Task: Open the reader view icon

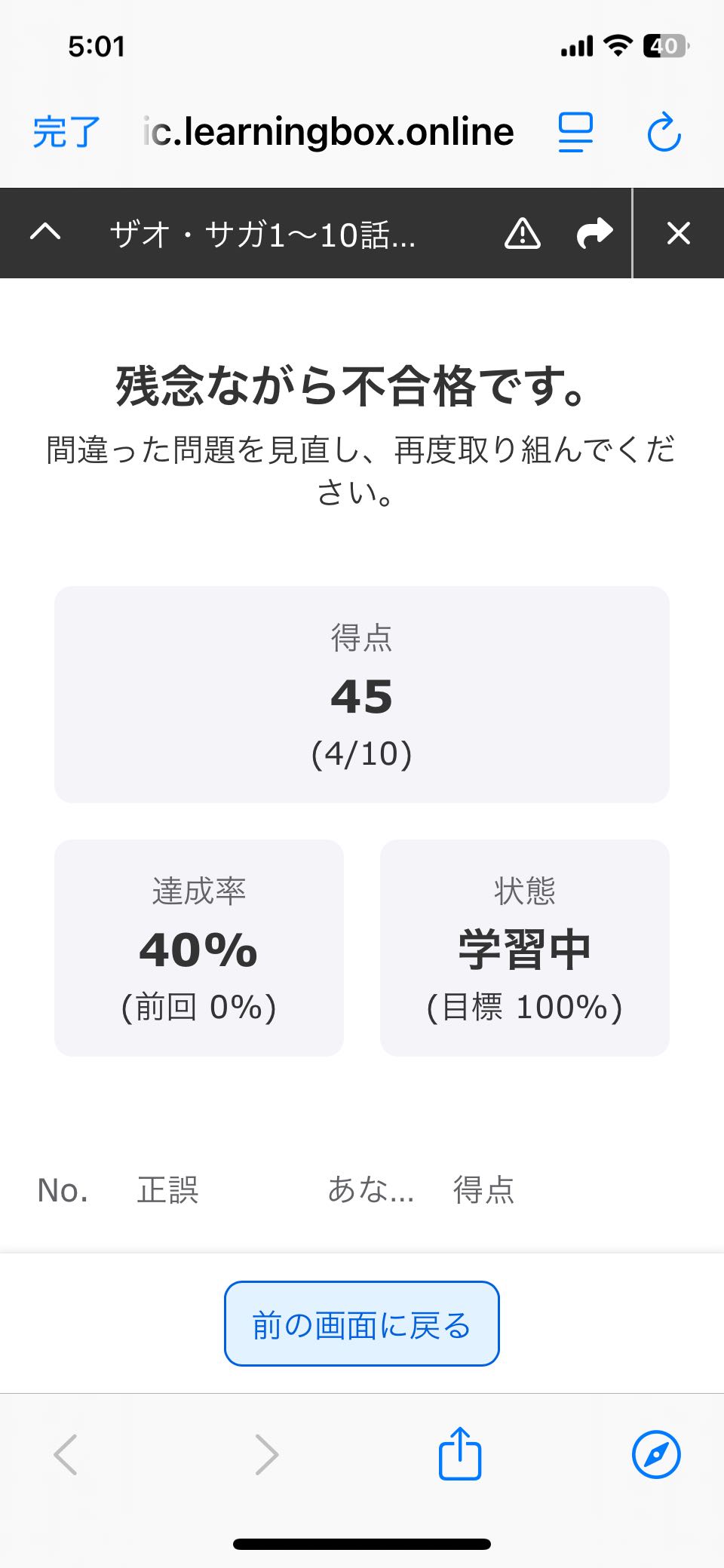Action: point(575,133)
